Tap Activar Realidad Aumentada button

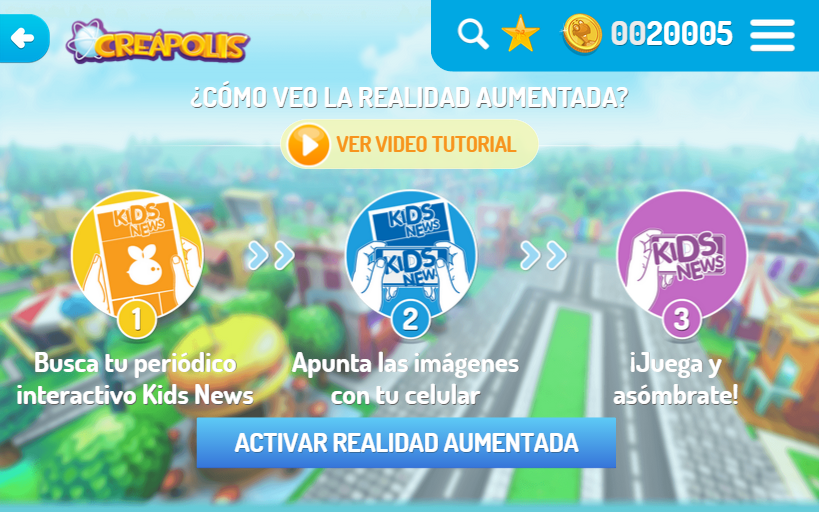406,443
